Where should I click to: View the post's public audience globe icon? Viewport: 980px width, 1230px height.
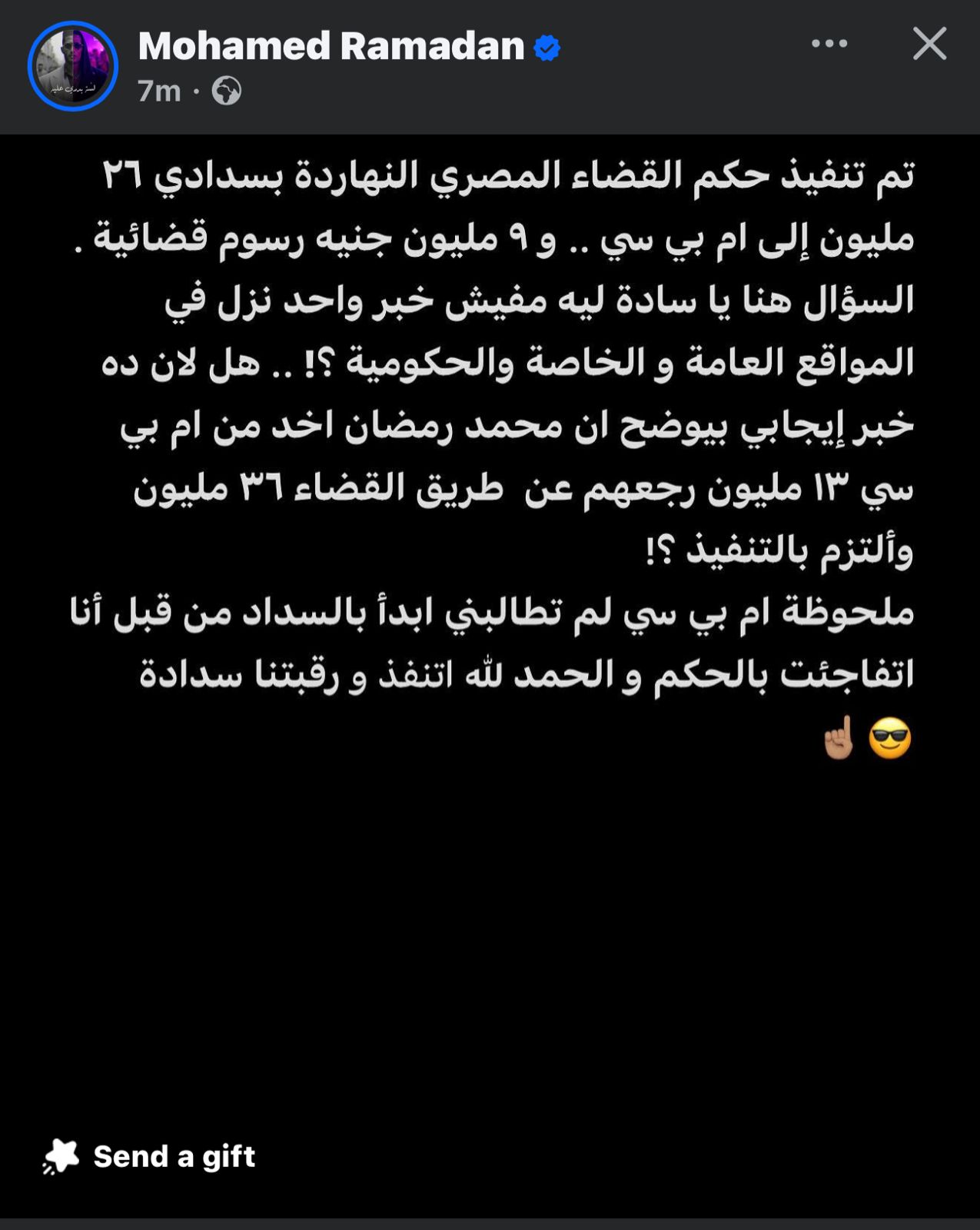[x=227, y=91]
